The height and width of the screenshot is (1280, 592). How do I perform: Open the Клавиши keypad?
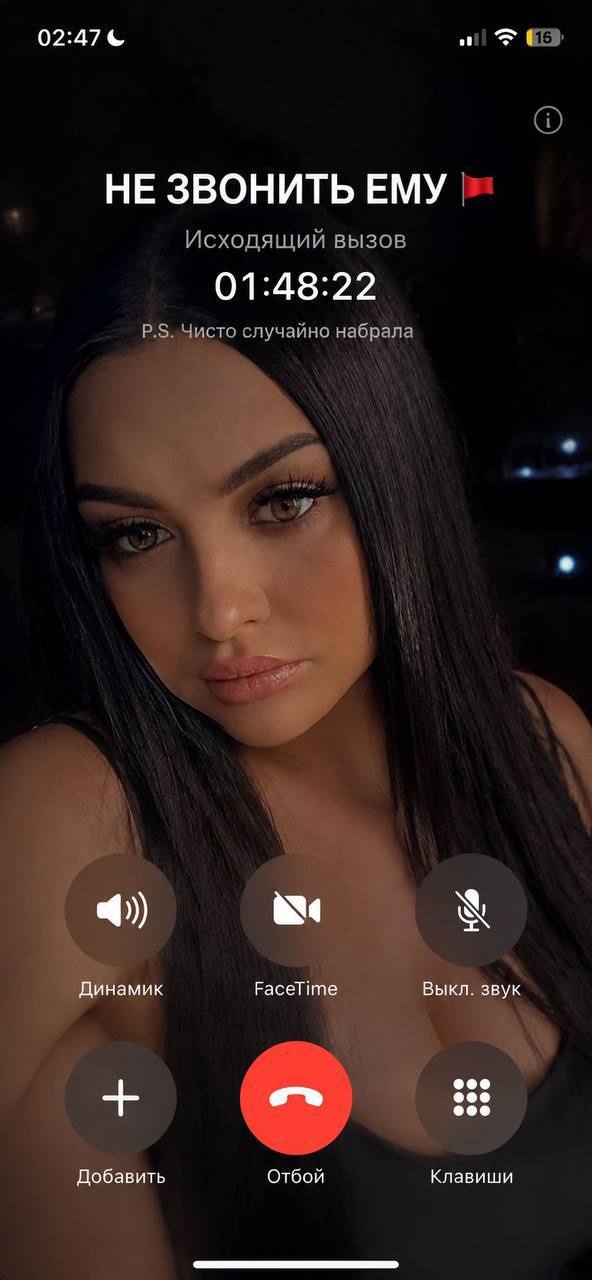pyautogui.click(x=471, y=1098)
